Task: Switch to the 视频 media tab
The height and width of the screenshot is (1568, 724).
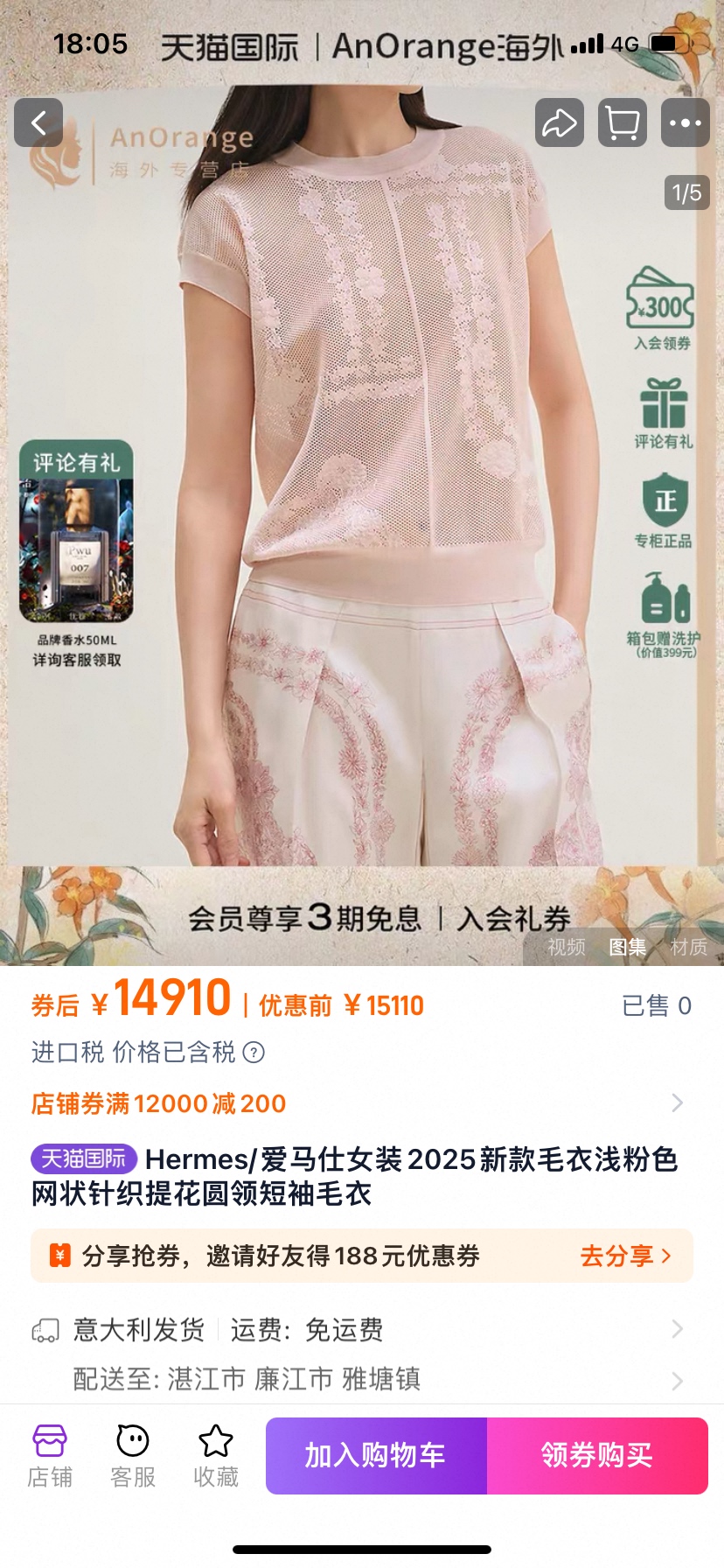Action: point(566,947)
